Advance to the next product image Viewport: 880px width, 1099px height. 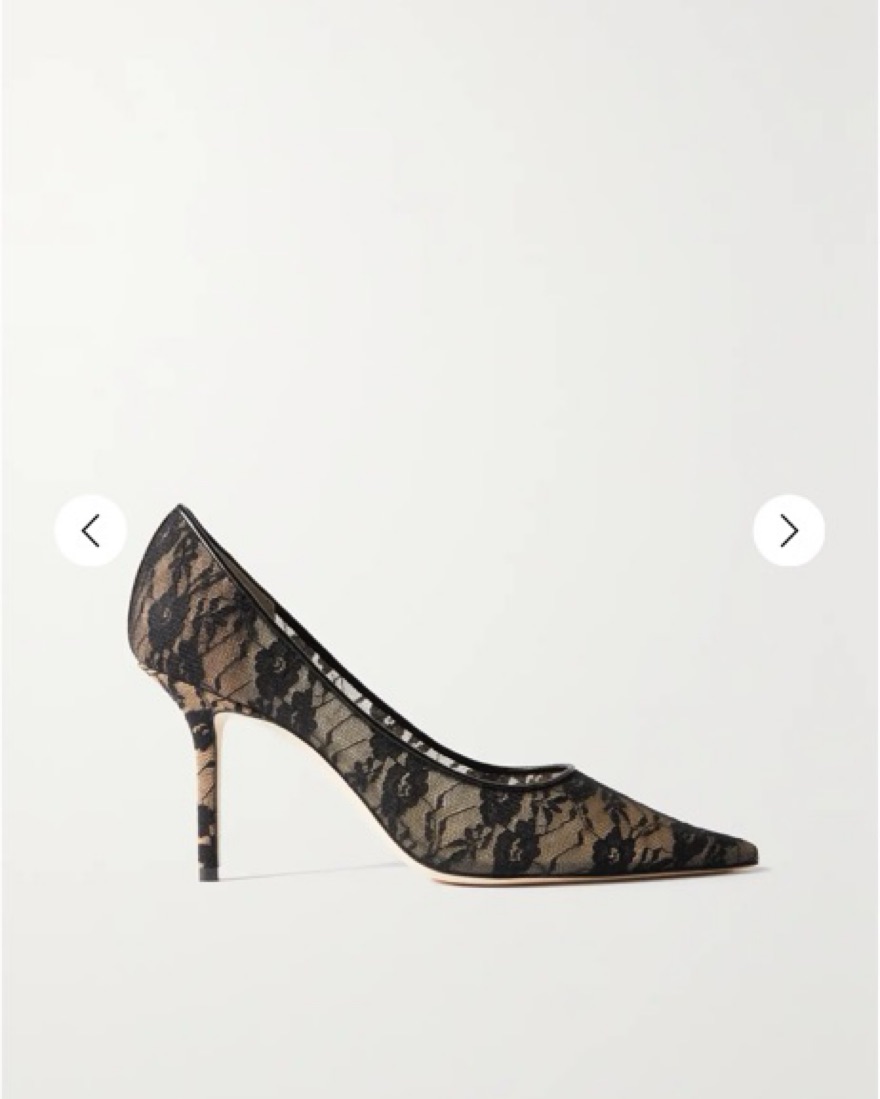click(789, 531)
